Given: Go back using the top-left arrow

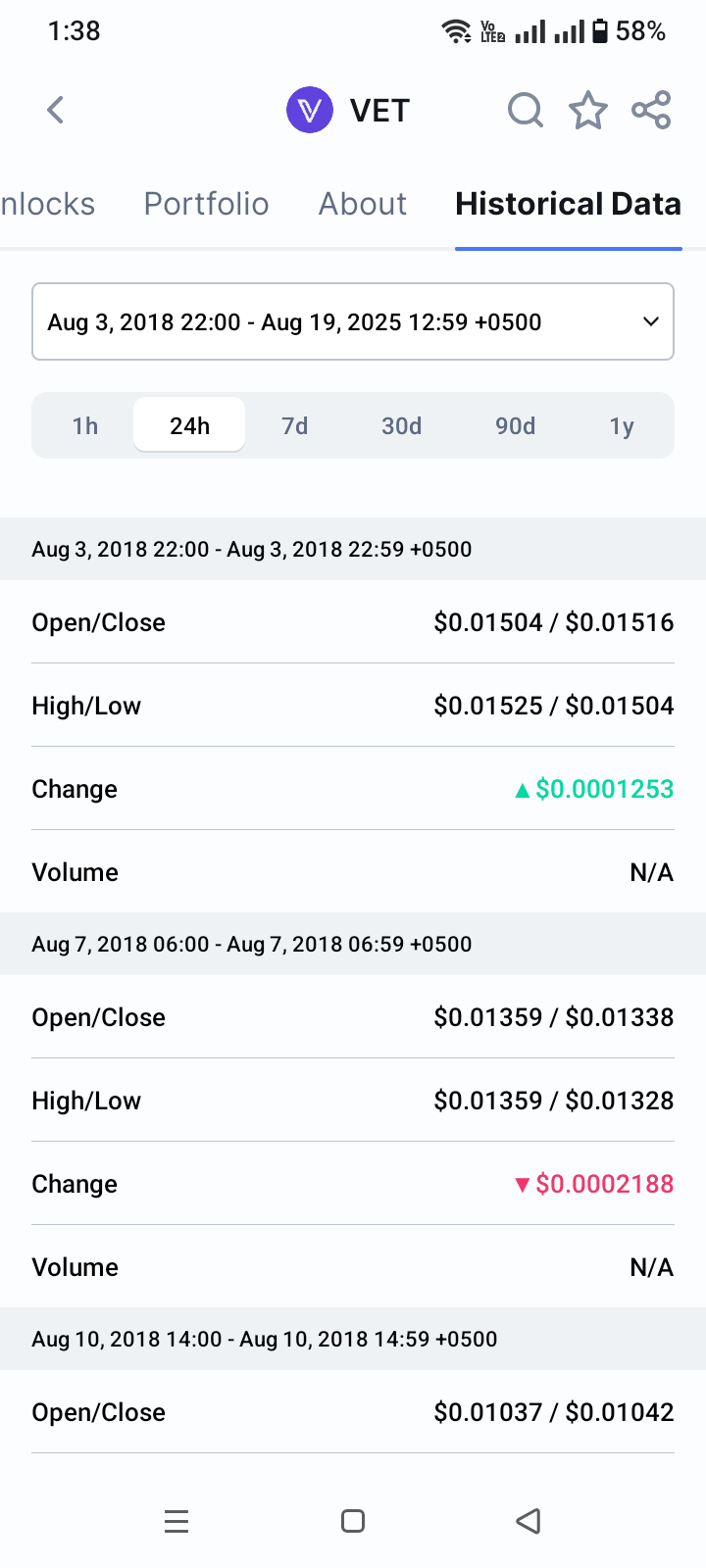Looking at the screenshot, I should [x=56, y=110].
